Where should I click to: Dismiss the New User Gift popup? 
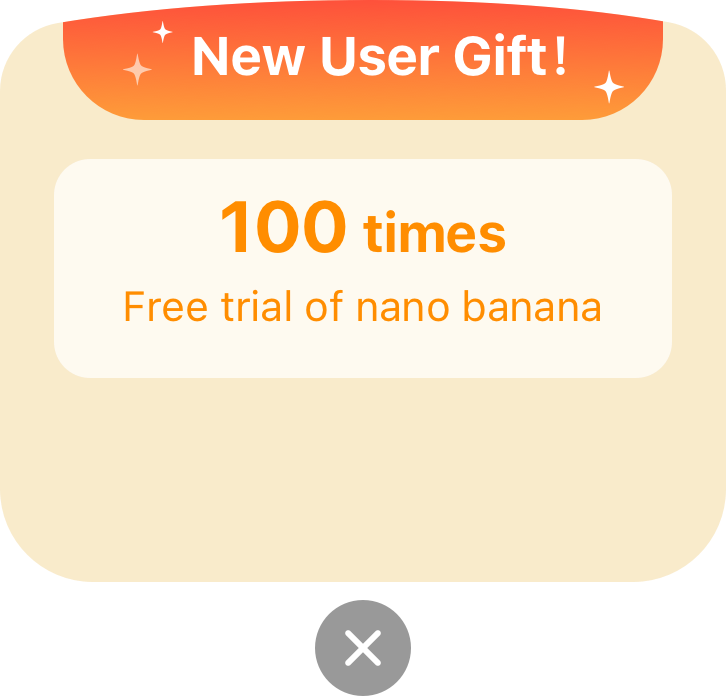363,648
